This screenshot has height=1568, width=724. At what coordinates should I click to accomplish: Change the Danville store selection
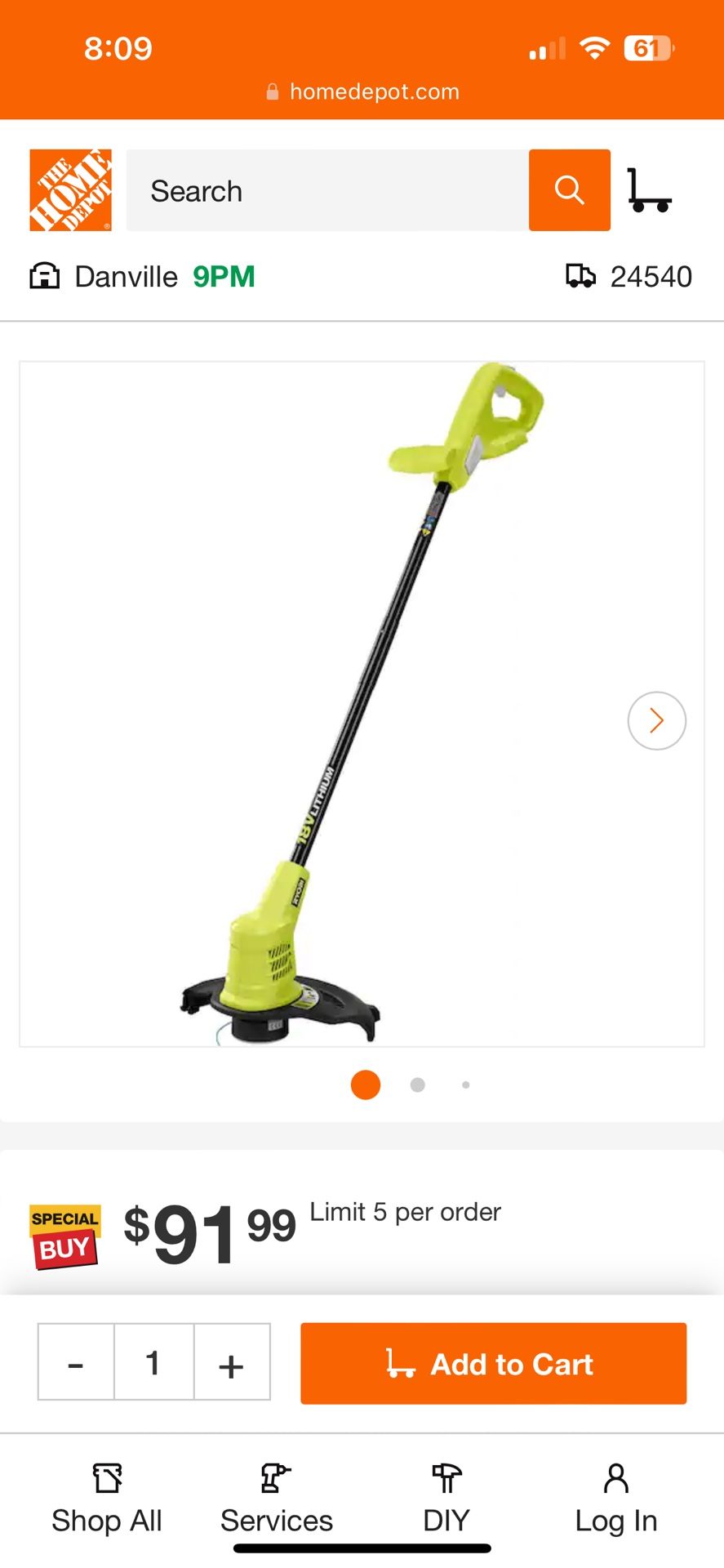point(143,277)
